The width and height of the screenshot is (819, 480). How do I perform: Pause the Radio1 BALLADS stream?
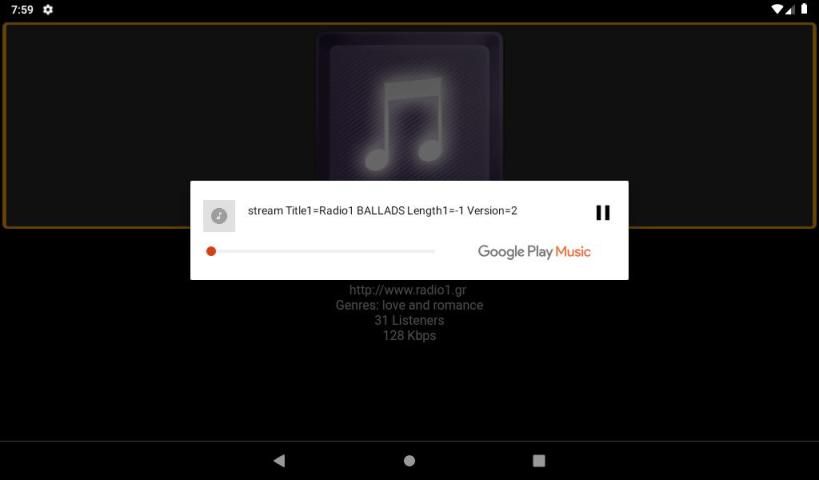[x=602, y=212]
